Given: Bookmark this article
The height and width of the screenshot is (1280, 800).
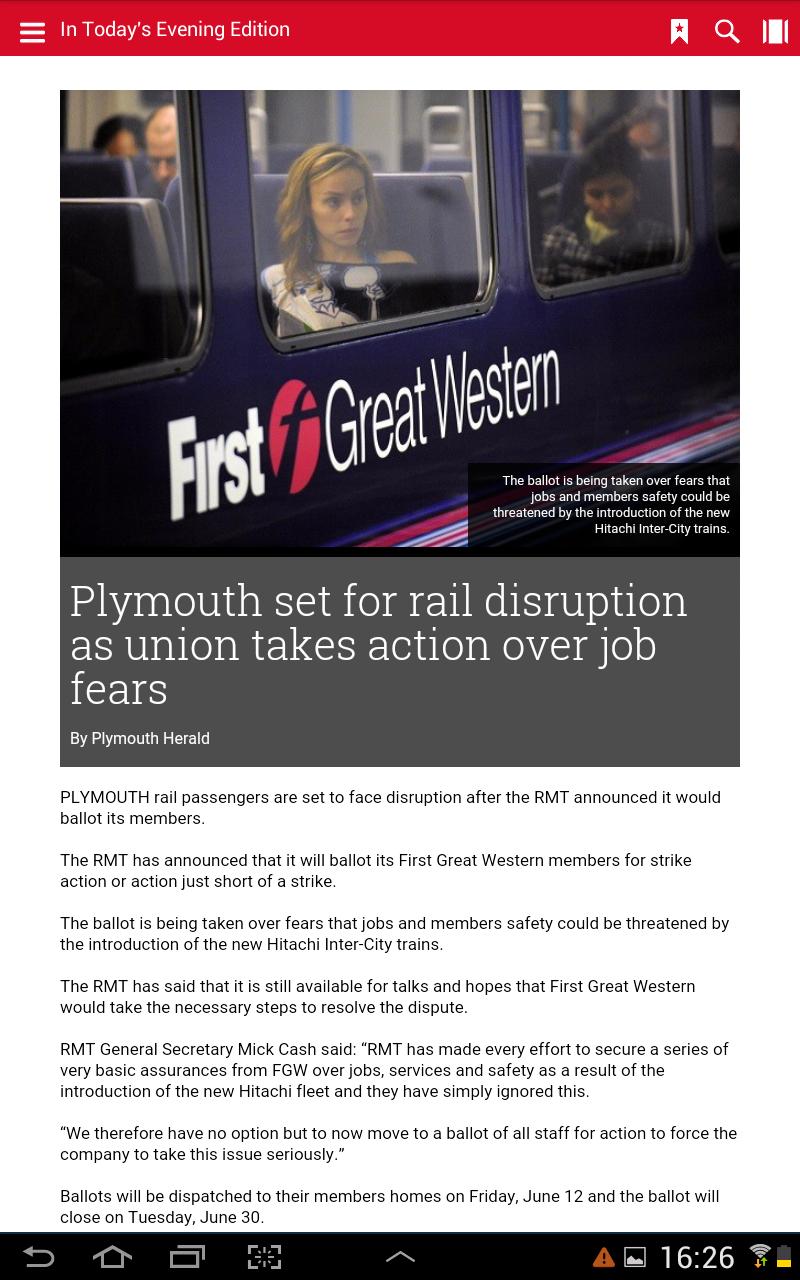Looking at the screenshot, I should tap(680, 31).
